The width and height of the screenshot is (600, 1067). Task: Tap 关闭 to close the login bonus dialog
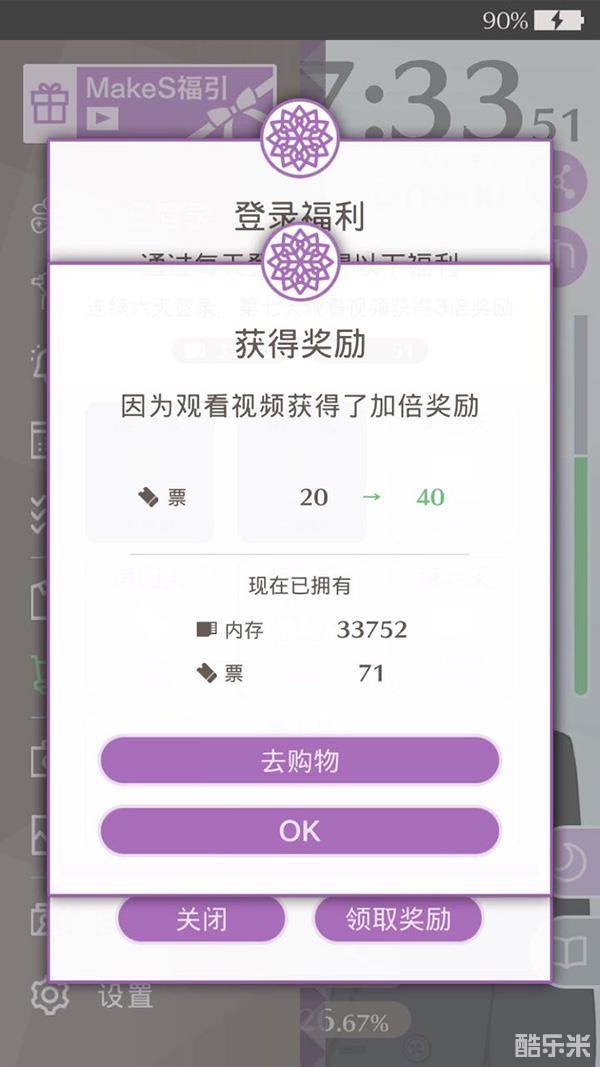[x=201, y=919]
